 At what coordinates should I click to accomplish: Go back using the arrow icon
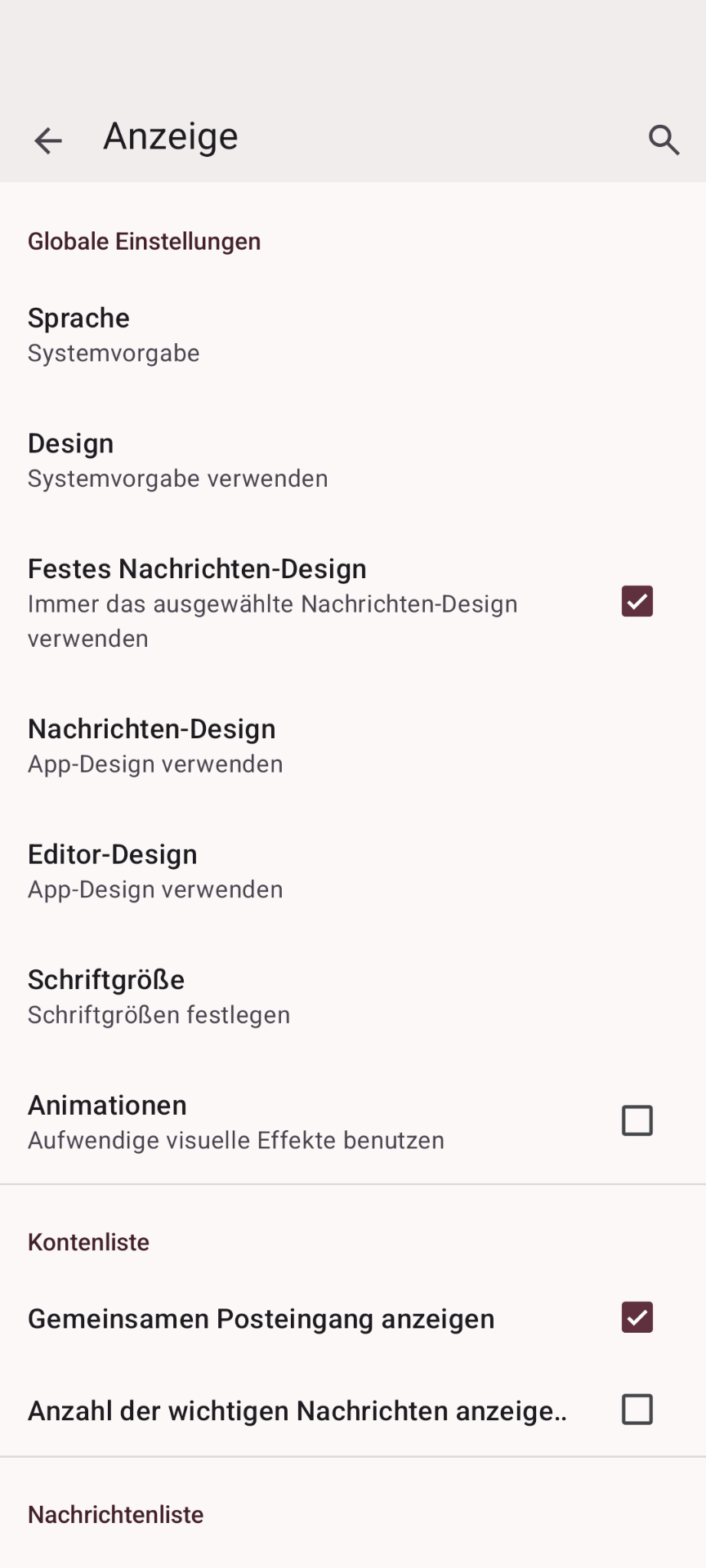pyautogui.click(x=48, y=140)
